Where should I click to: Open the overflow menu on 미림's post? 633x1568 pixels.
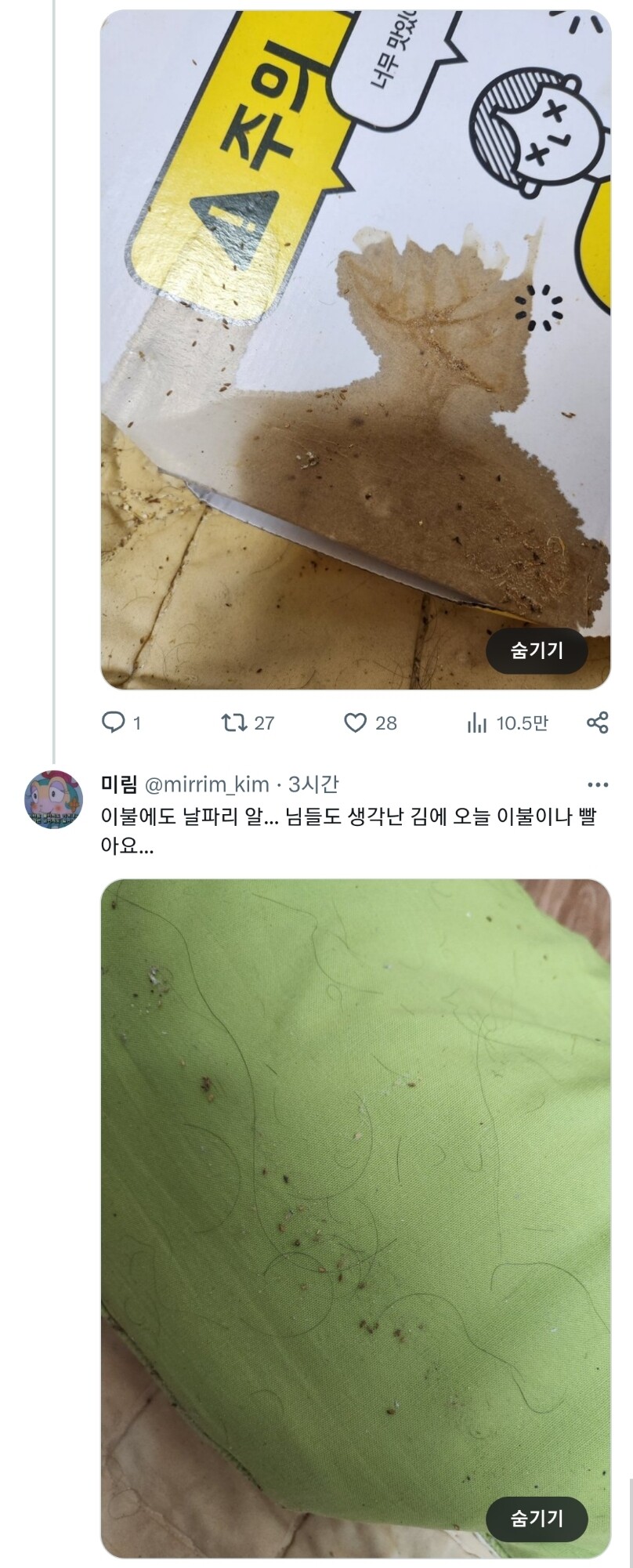tap(597, 784)
